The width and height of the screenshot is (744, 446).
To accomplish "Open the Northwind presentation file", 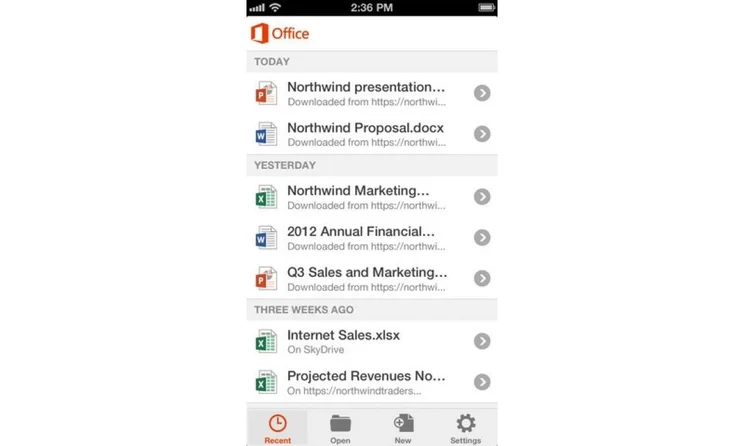I will pyautogui.click(x=365, y=93).
